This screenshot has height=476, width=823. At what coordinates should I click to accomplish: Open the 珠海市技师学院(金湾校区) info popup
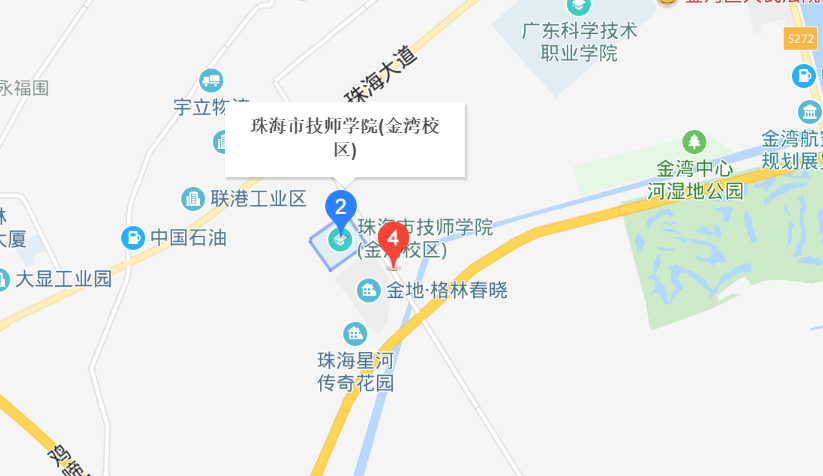click(345, 138)
